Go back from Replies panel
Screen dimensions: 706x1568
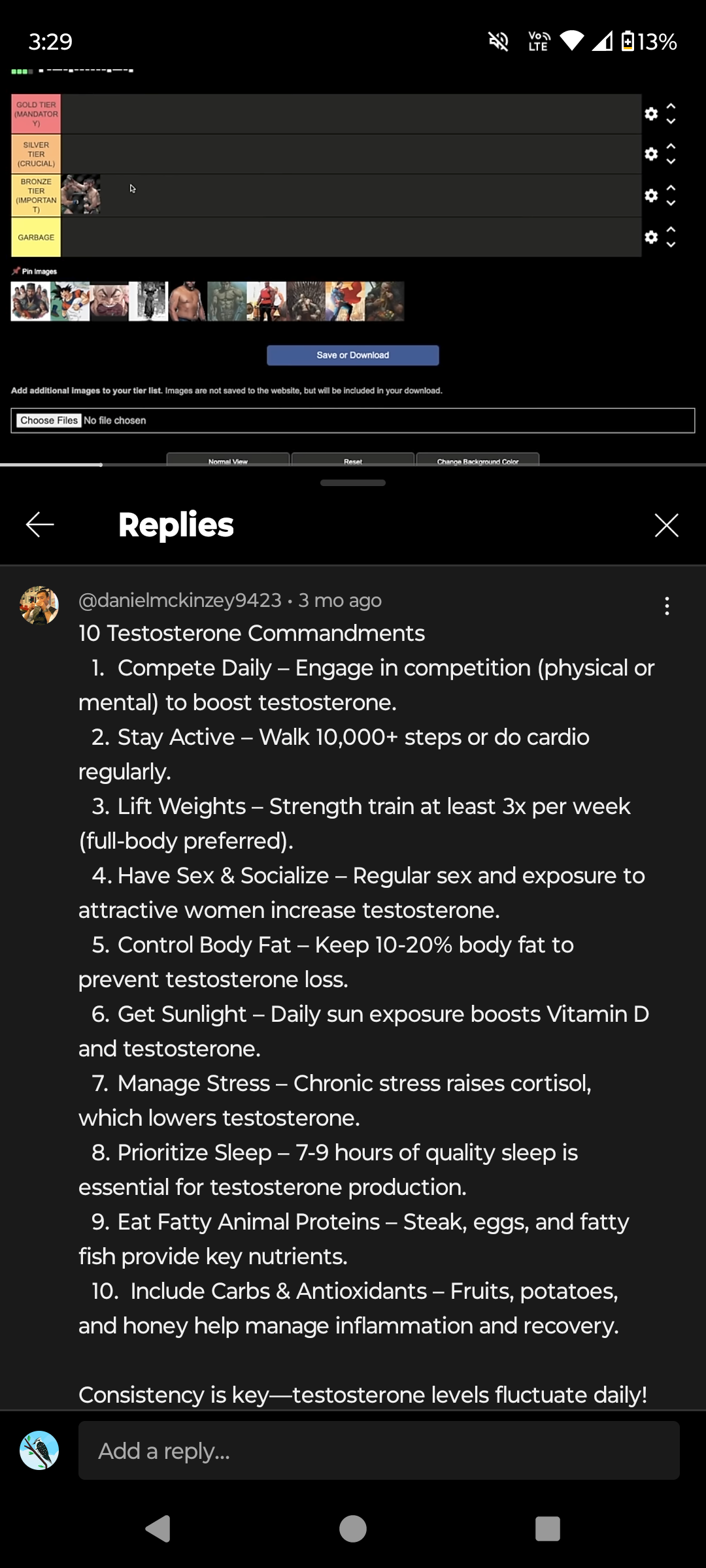[40, 525]
